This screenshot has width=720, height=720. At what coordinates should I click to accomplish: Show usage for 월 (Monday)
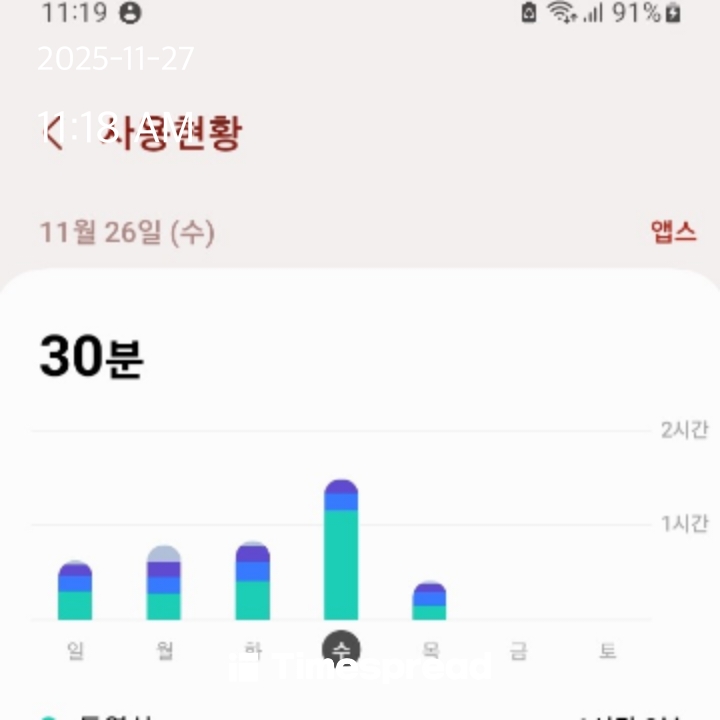click(164, 583)
